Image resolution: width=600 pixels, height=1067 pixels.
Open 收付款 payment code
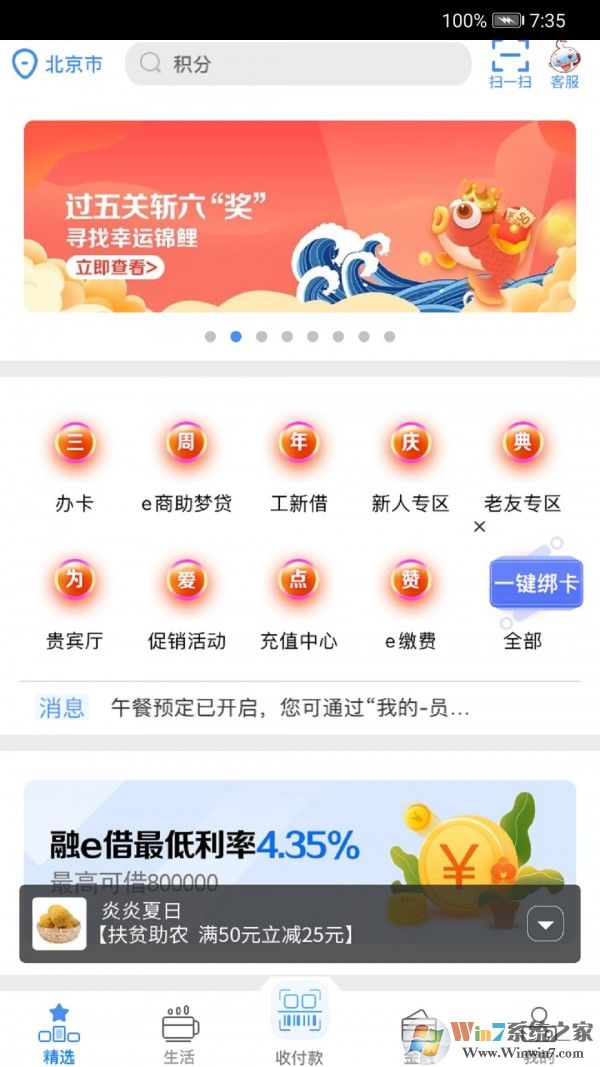[x=300, y=1025]
